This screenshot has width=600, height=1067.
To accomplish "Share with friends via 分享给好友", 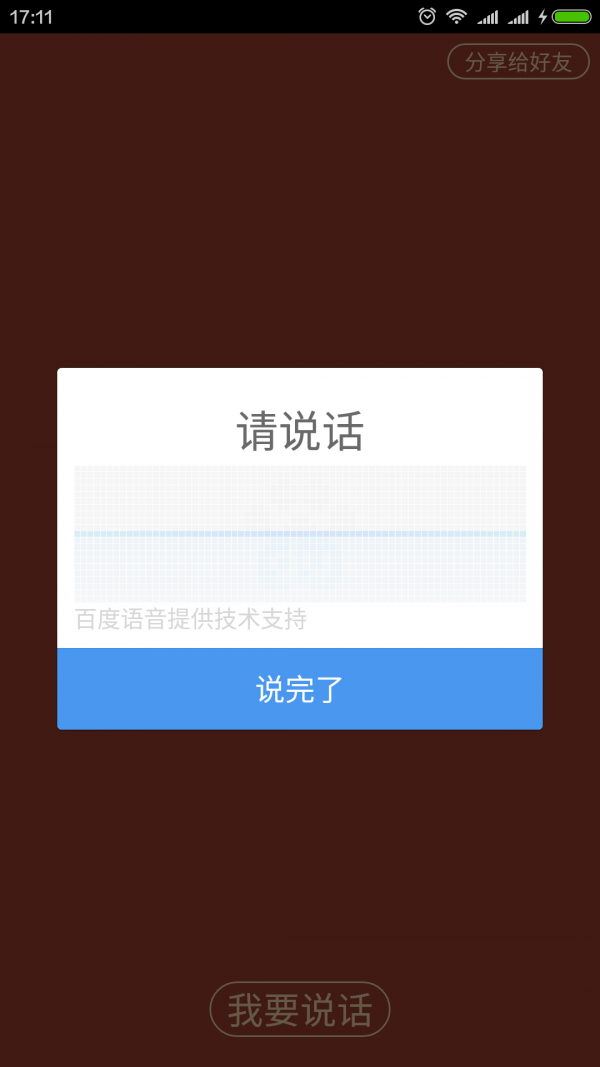I will (518, 62).
